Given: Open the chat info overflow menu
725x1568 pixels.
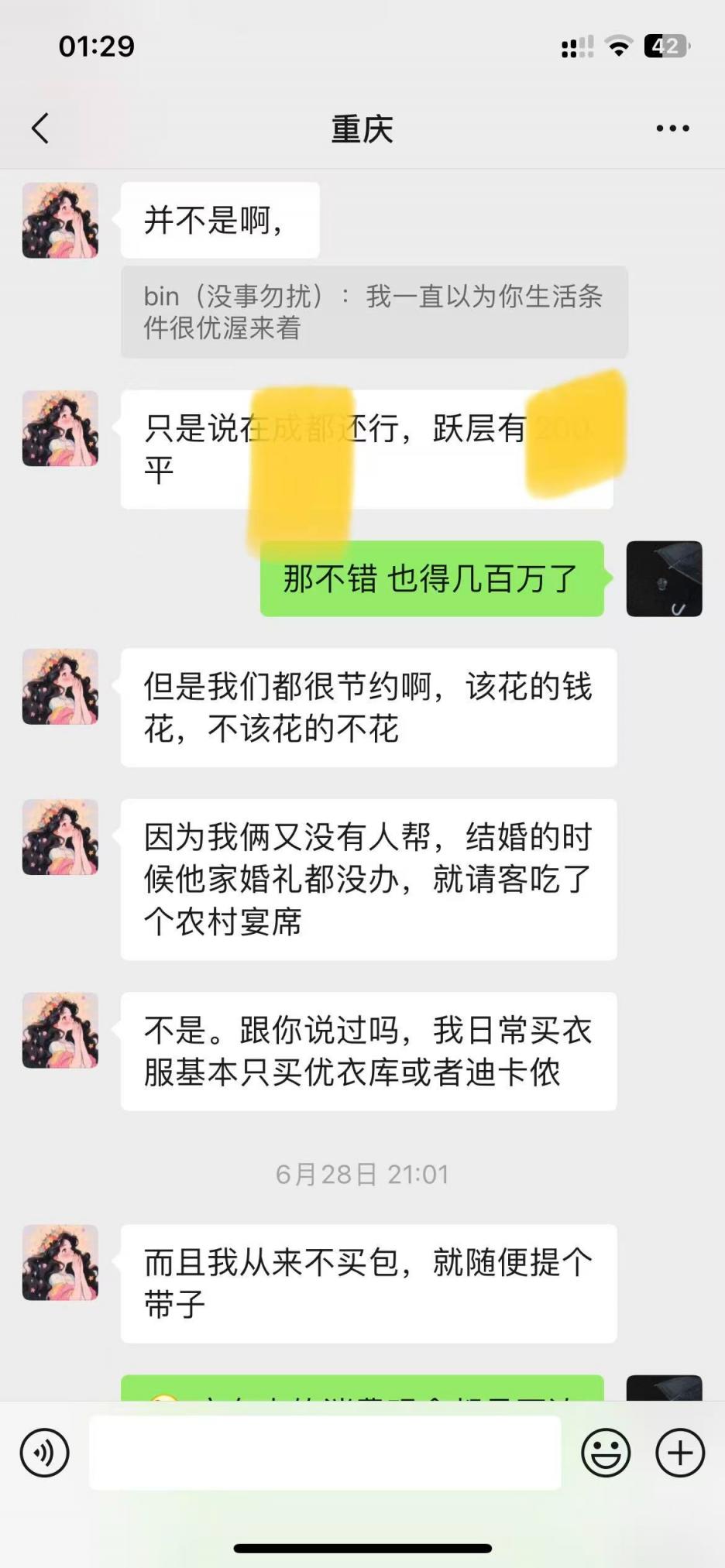Looking at the screenshot, I should pos(672,129).
